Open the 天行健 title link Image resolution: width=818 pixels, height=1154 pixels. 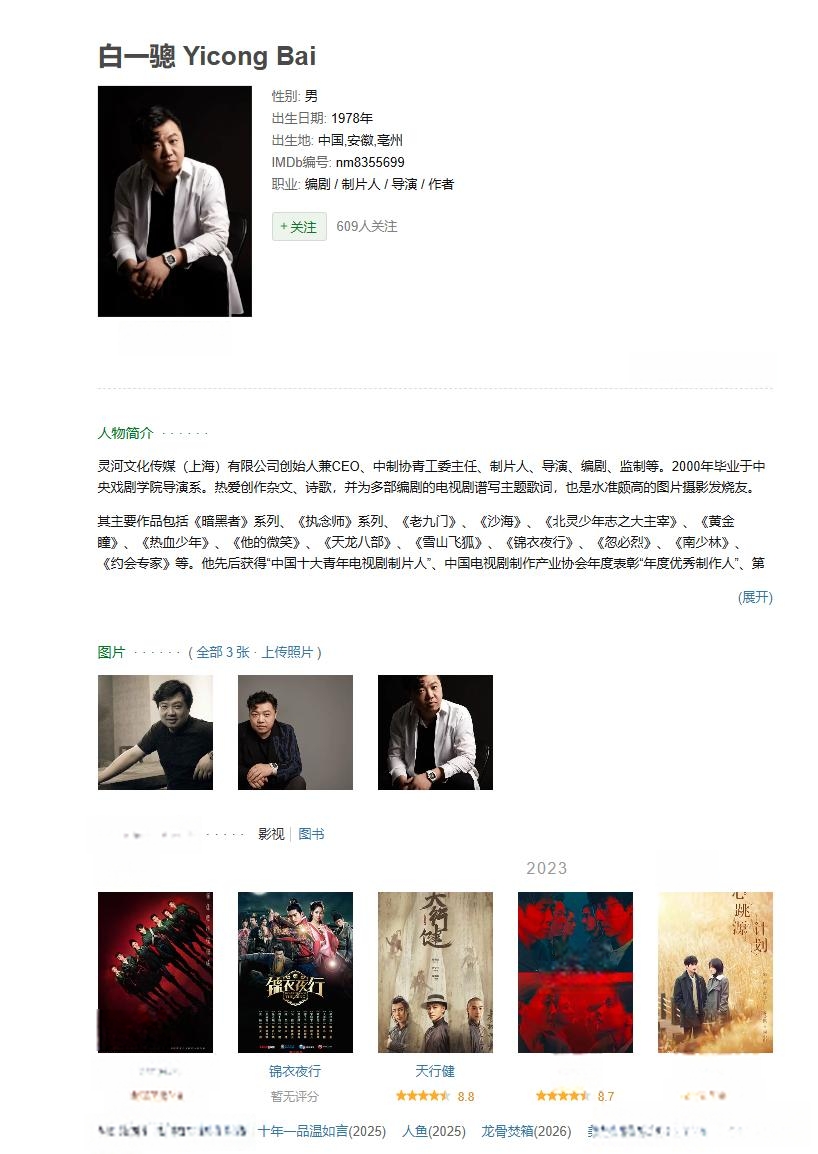coord(435,1071)
